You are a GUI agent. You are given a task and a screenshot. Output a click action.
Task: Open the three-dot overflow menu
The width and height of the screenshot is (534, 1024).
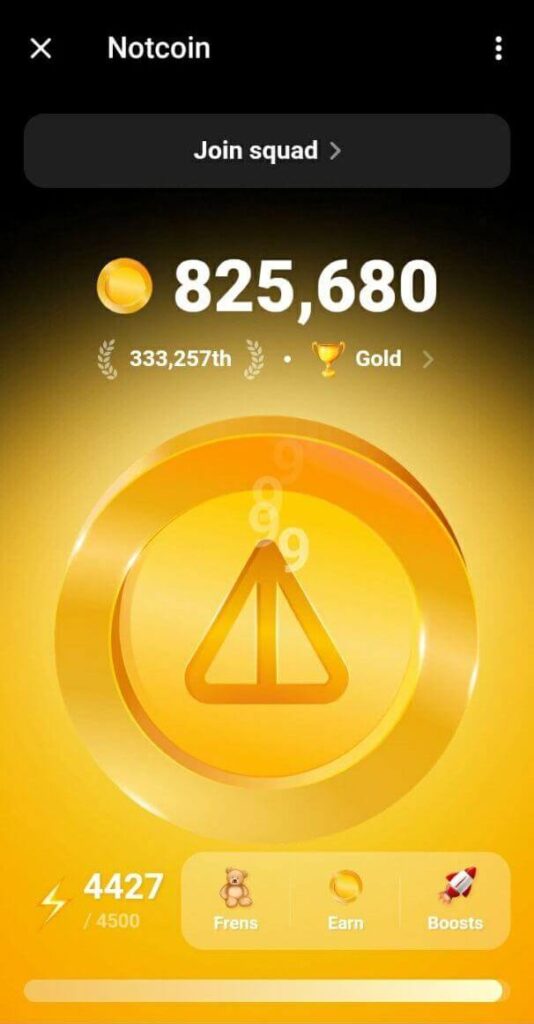pos(499,48)
